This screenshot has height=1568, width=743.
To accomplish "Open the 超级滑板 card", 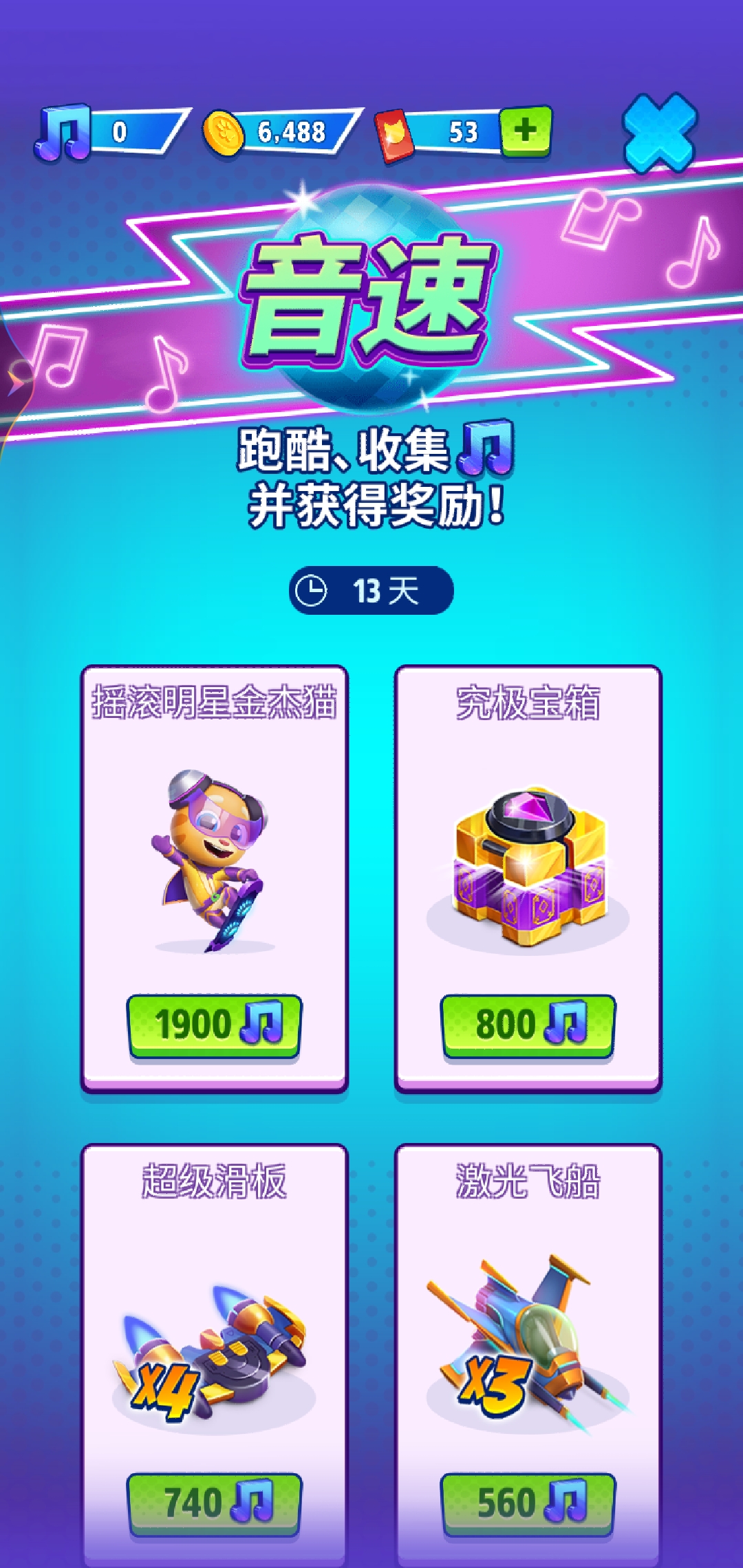I will click(214, 1341).
